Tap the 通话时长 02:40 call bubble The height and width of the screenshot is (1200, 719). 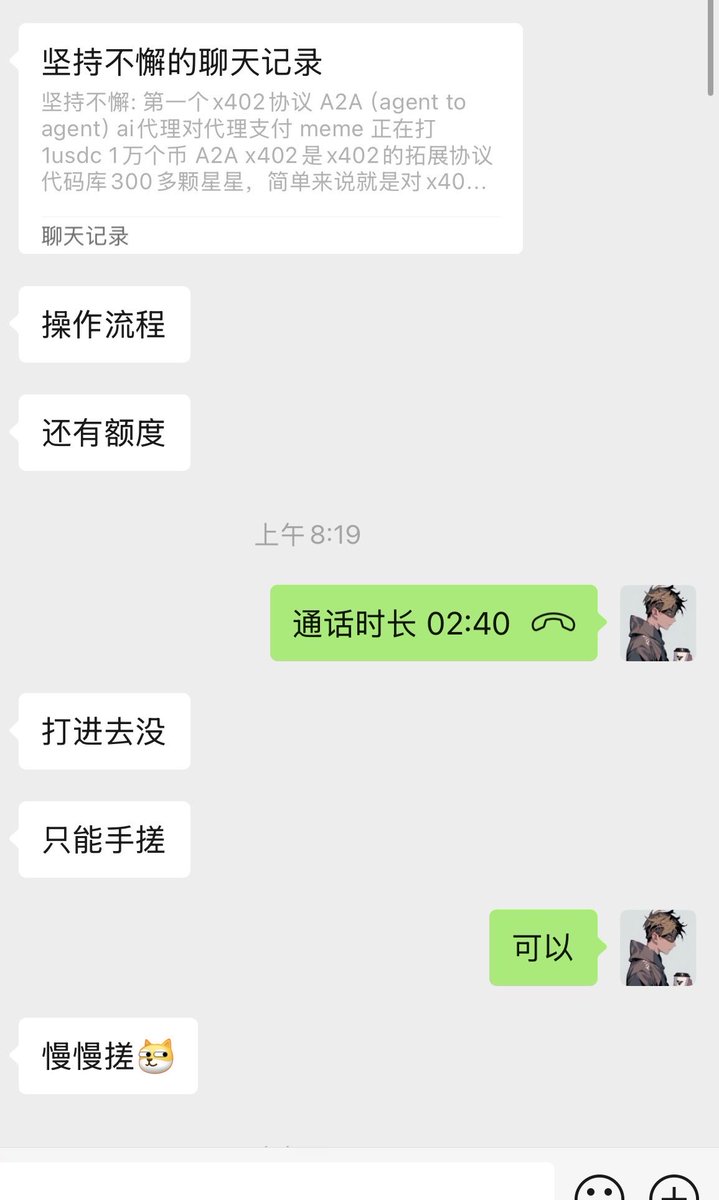[x=433, y=623]
